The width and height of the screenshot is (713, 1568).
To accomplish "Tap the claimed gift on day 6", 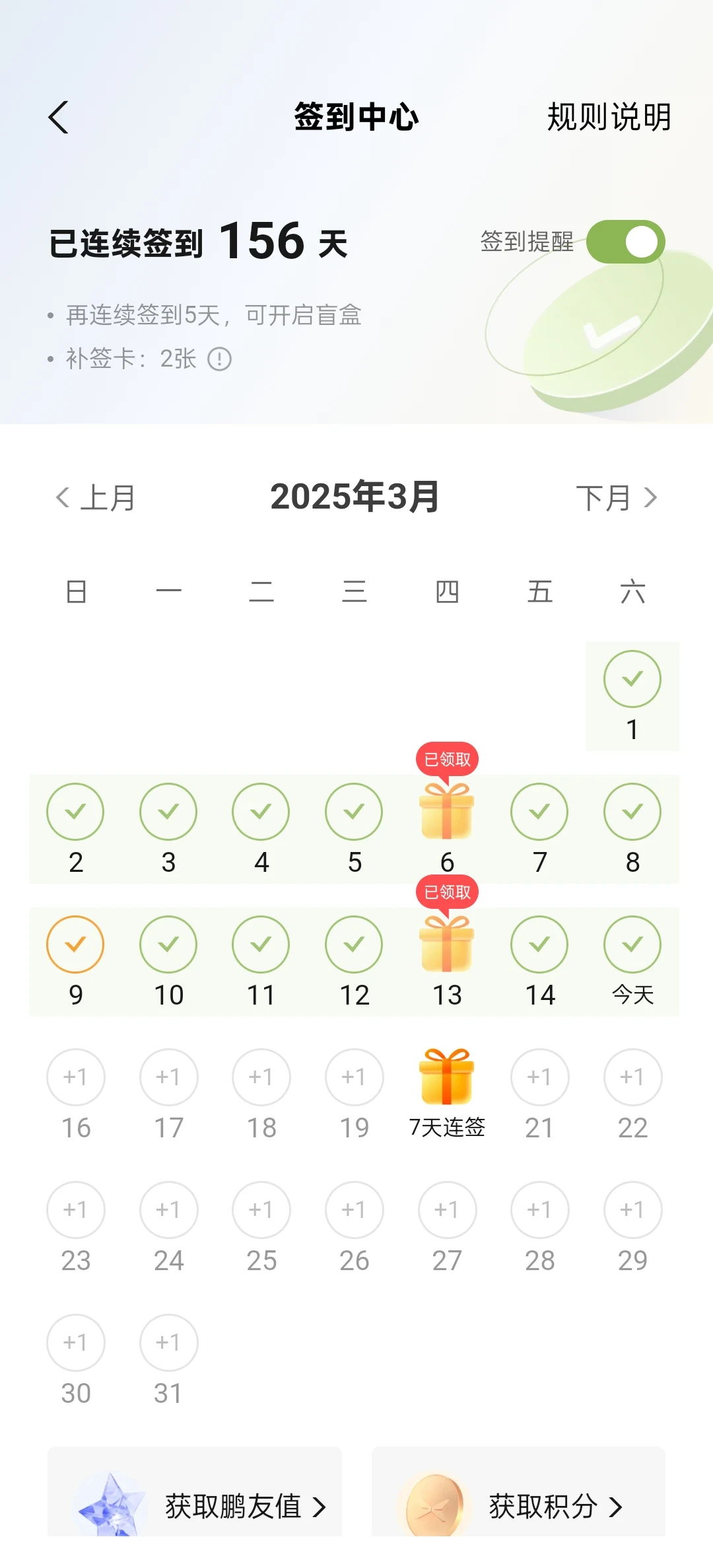I will (447, 811).
